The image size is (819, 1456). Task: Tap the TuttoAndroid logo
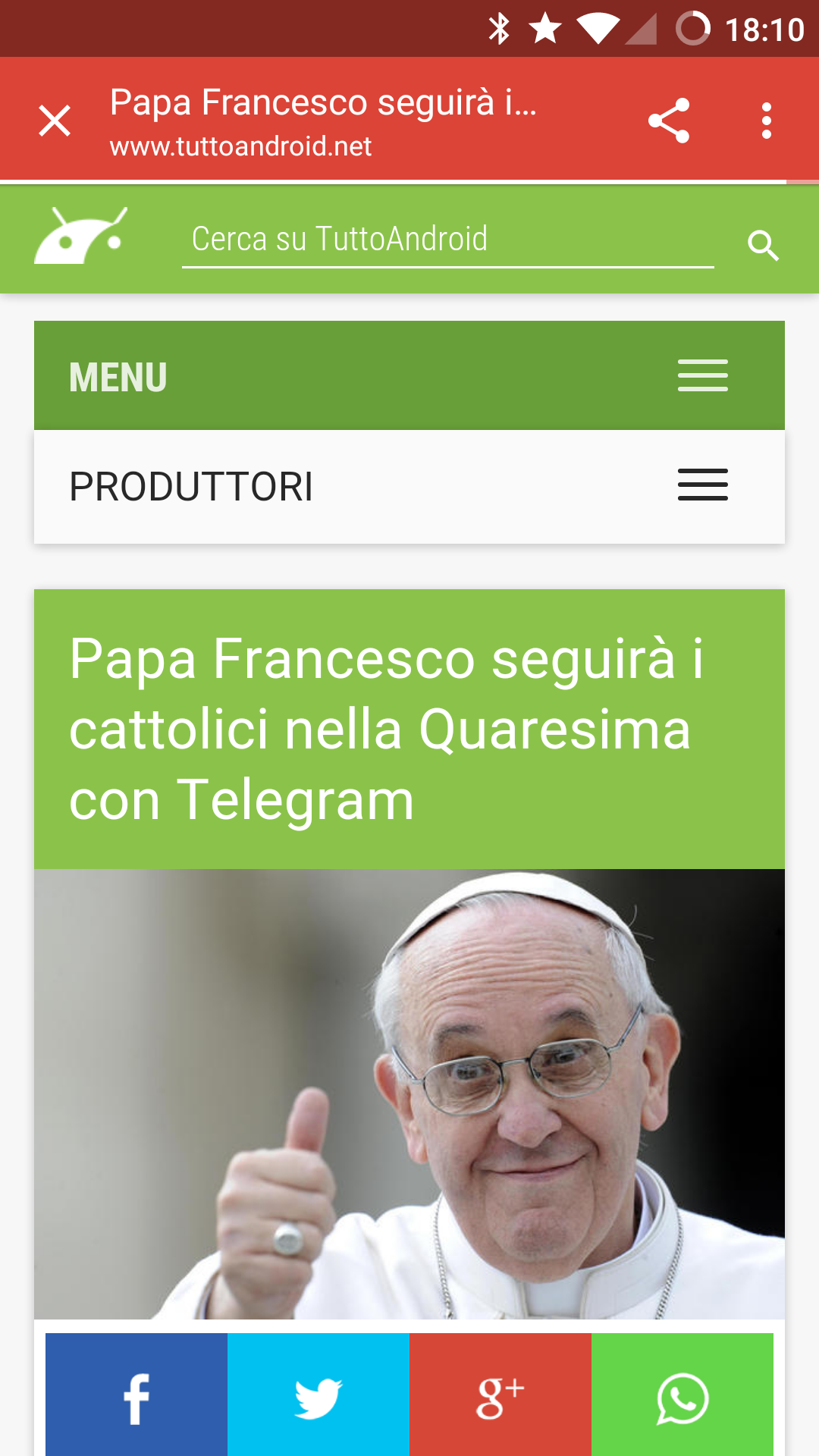point(80,237)
